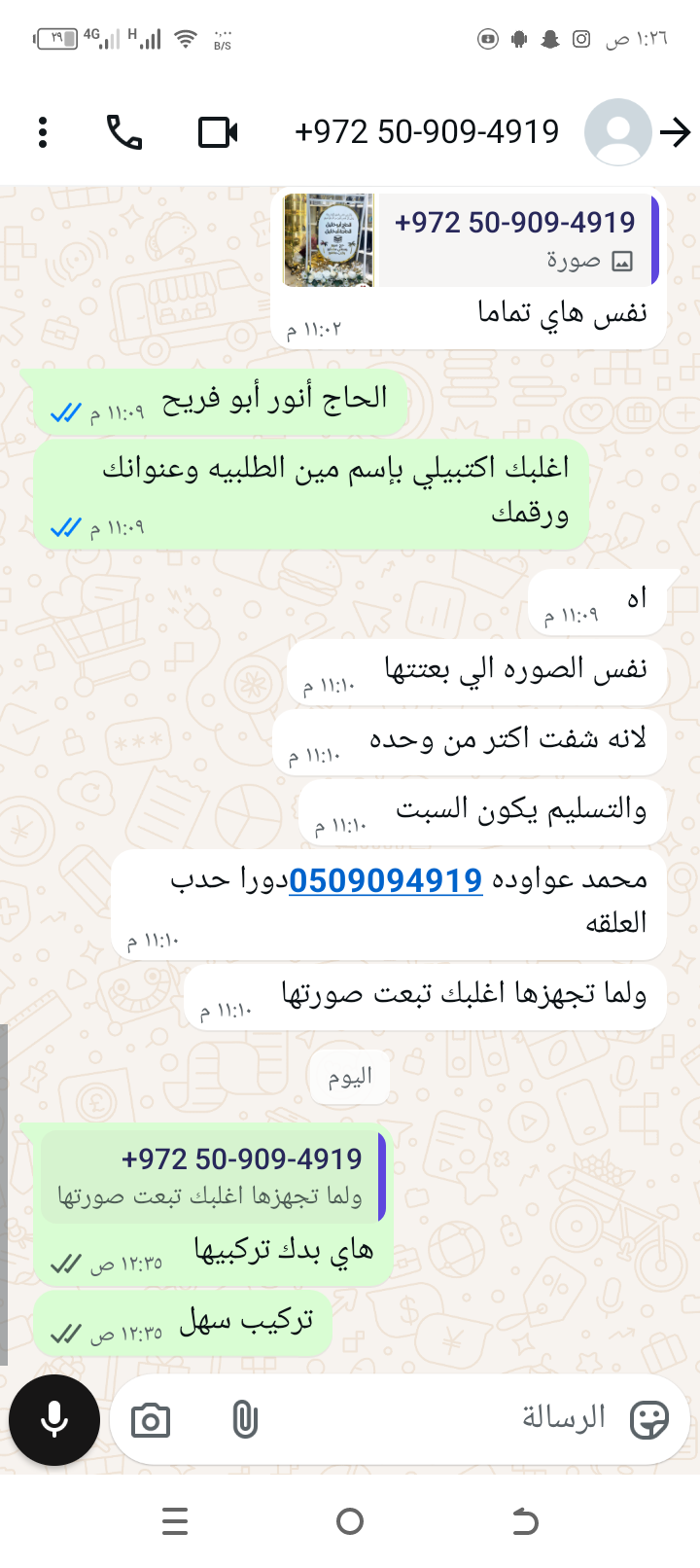The width and height of the screenshot is (700, 1568).
Task: Open the emoji and sticker picker
Action: pos(648,1420)
